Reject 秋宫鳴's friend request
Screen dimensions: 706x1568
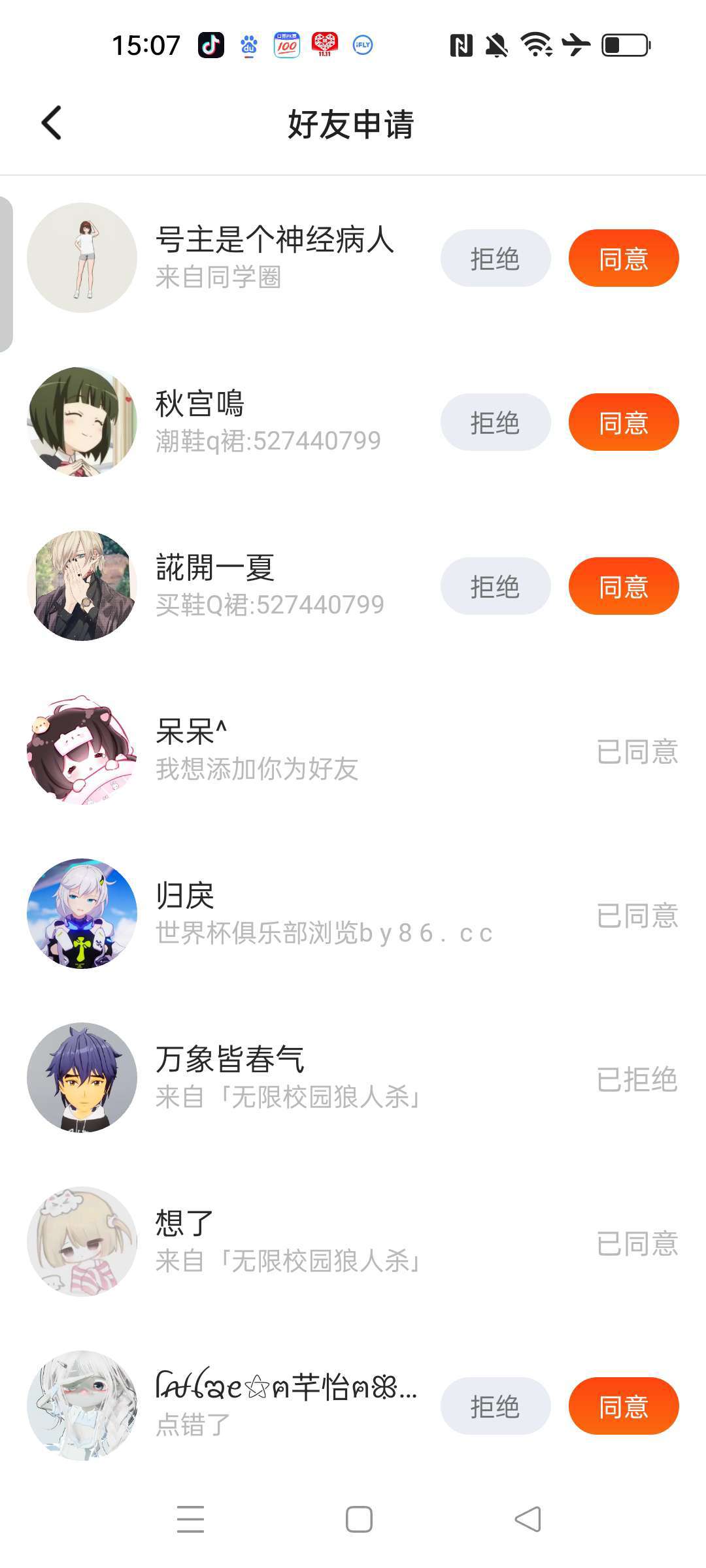(495, 422)
